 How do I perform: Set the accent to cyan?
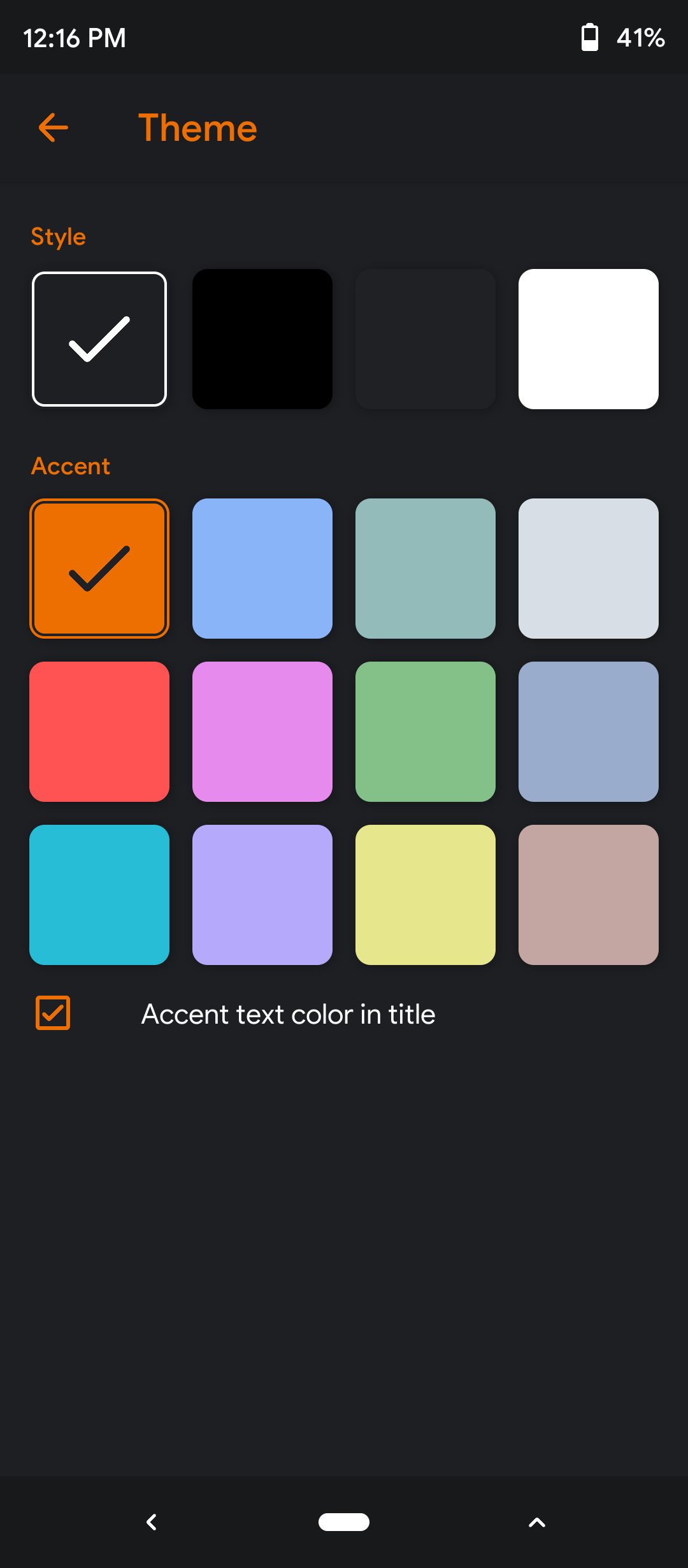pyautogui.click(x=99, y=895)
